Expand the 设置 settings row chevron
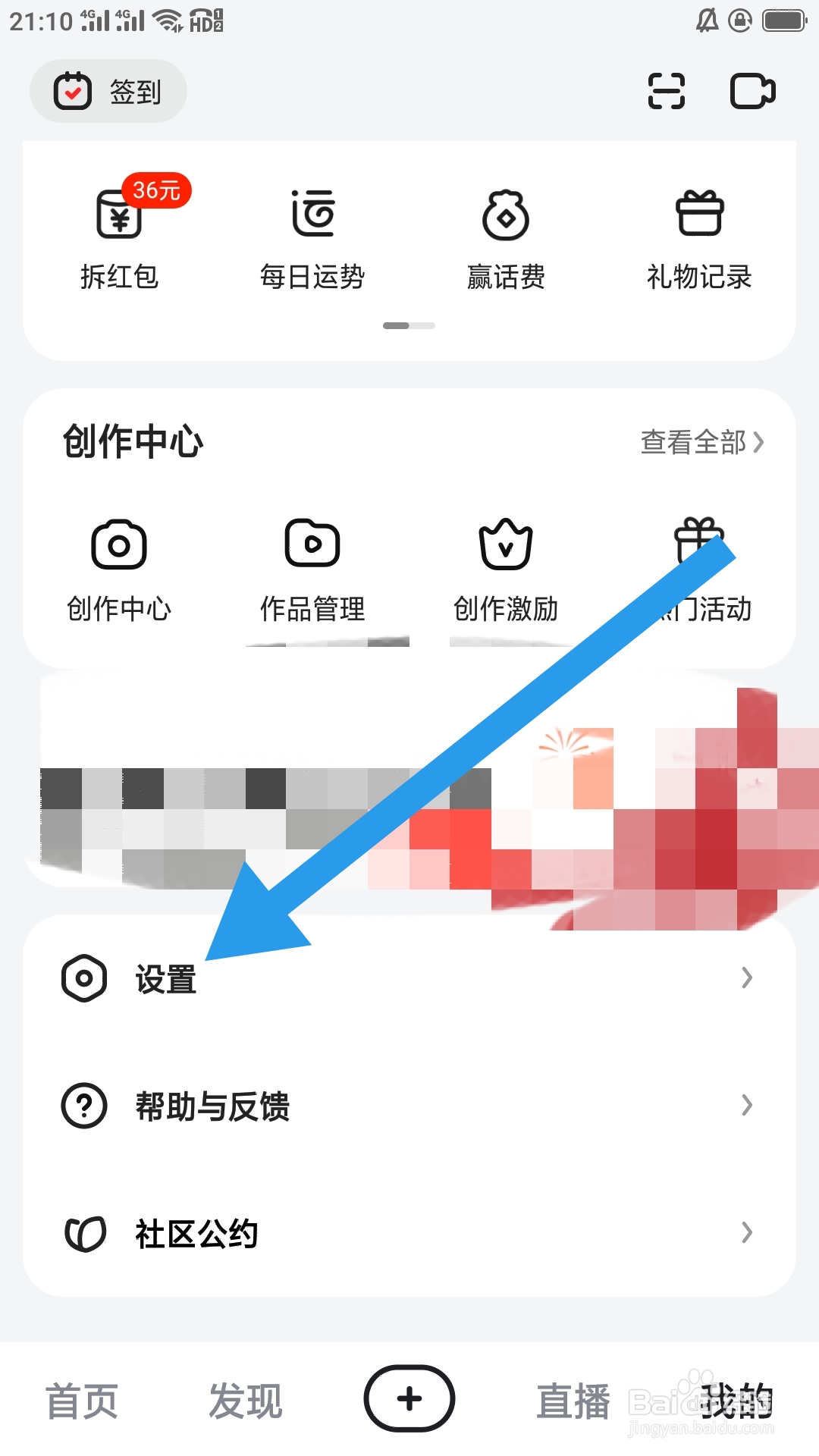This screenshot has height=1456, width=819. click(747, 978)
